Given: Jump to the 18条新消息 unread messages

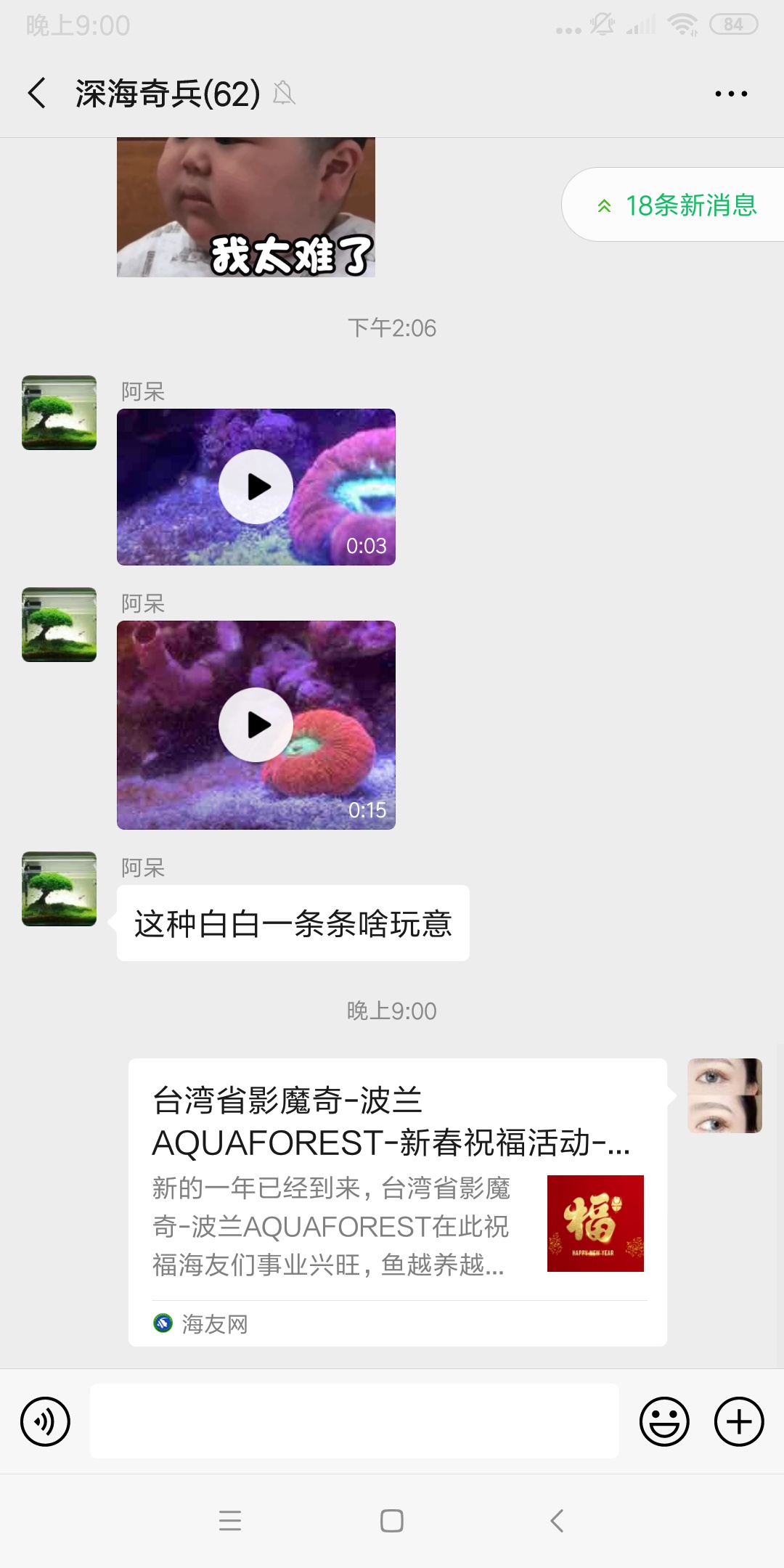Looking at the screenshot, I should pos(676,205).
